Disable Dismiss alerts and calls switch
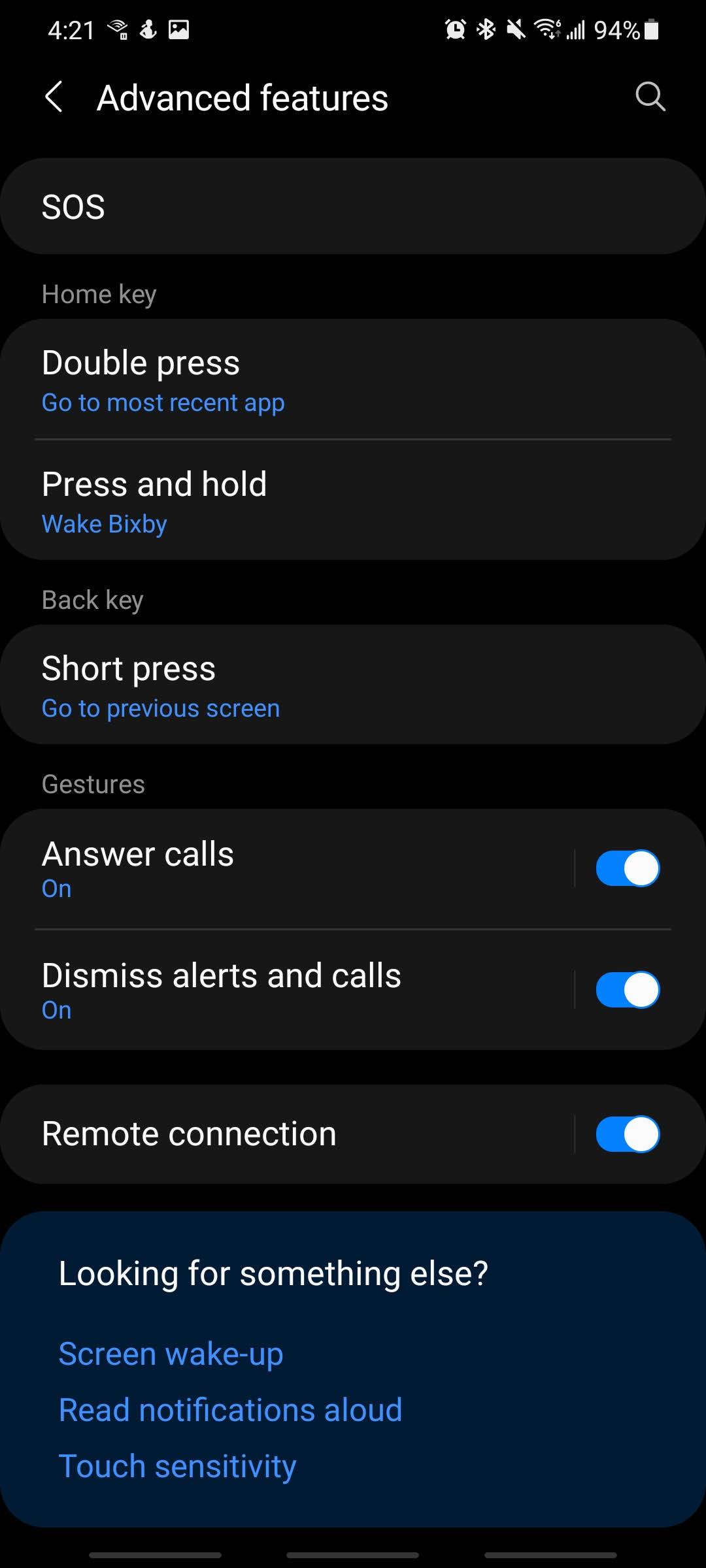This screenshot has height=1568, width=706. coord(628,990)
